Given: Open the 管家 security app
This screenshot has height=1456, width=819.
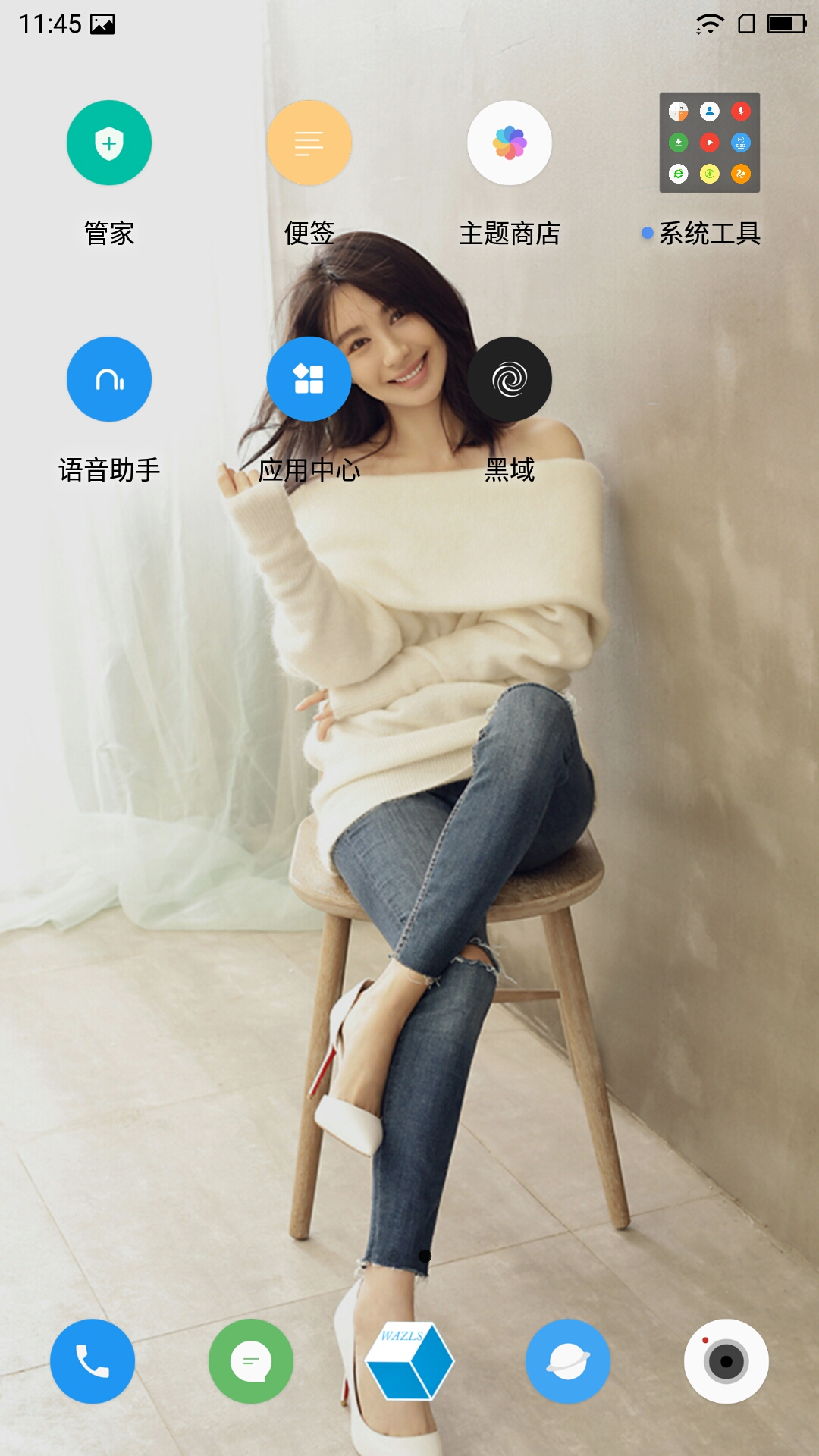Looking at the screenshot, I should pyautogui.click(x=109, y=143).
